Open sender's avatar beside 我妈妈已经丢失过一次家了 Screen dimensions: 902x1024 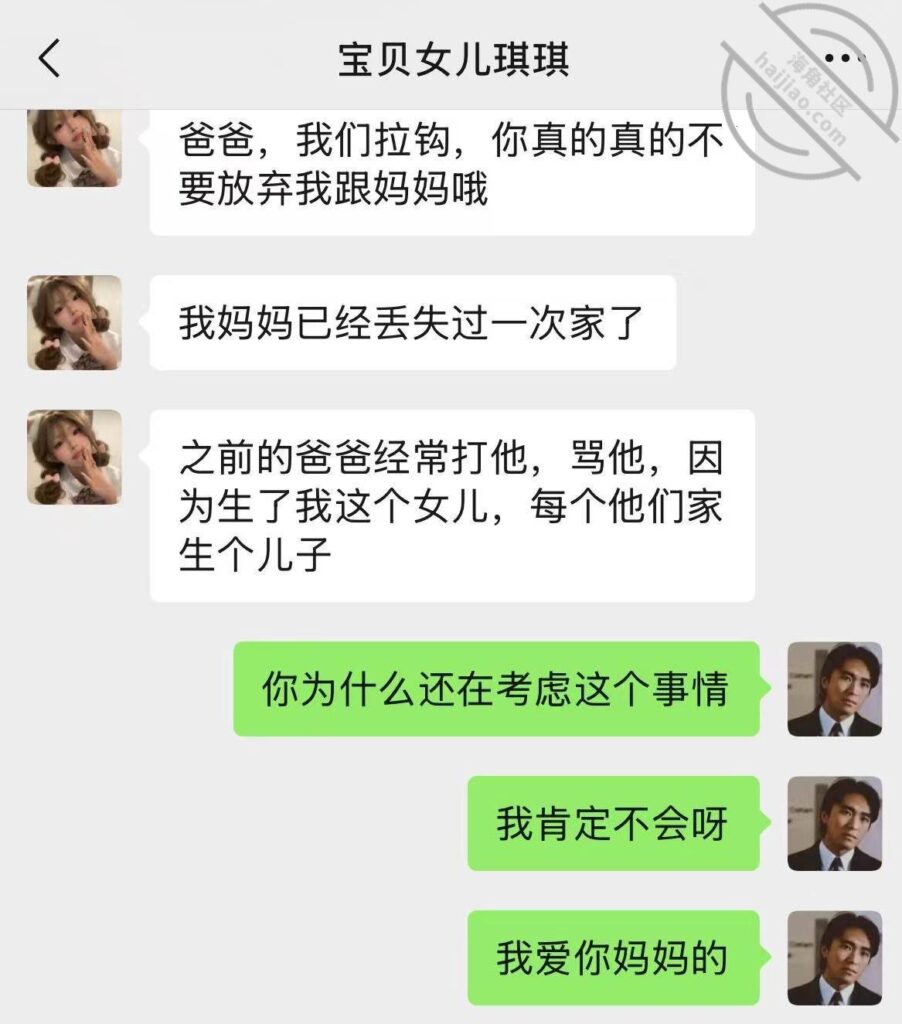[75, 323]
